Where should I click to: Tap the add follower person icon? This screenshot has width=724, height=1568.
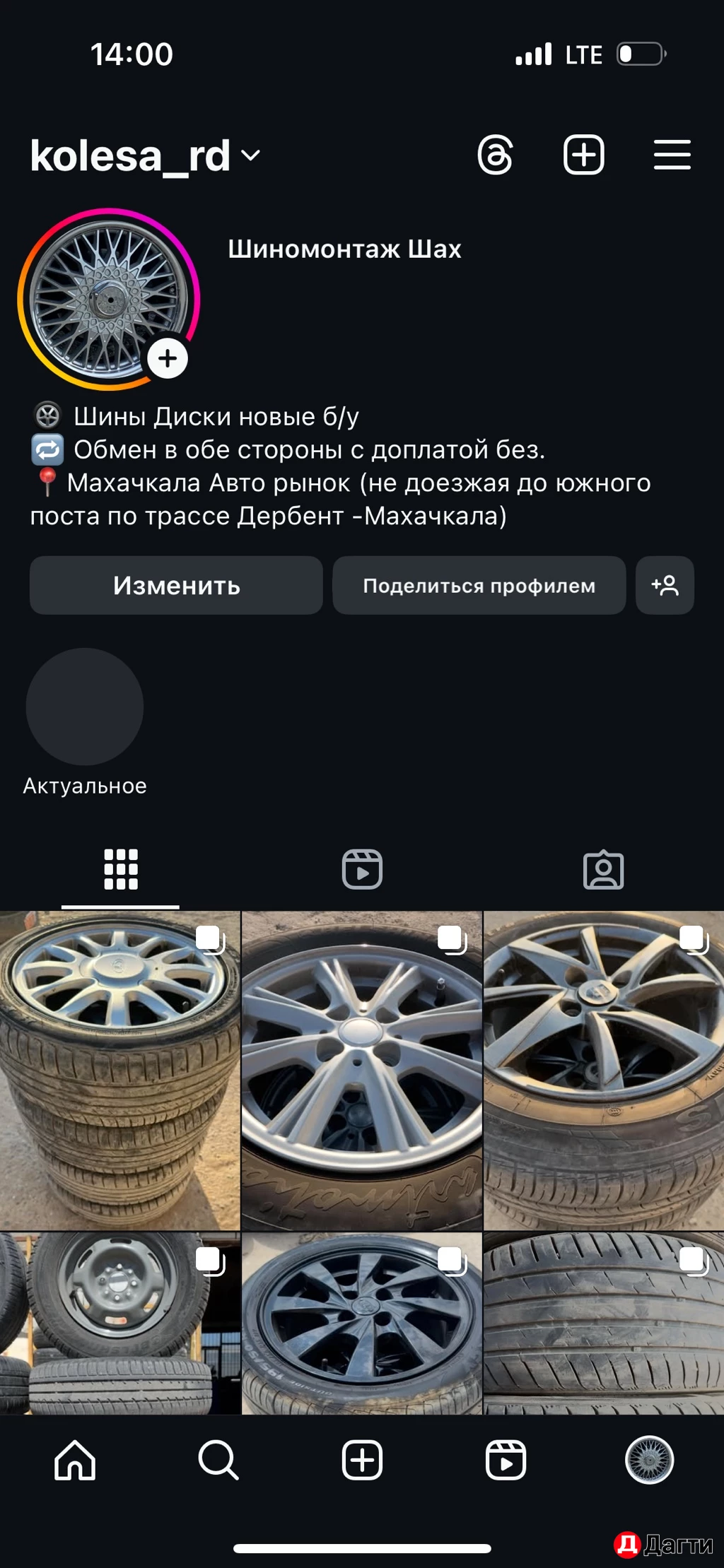[665, 585]
